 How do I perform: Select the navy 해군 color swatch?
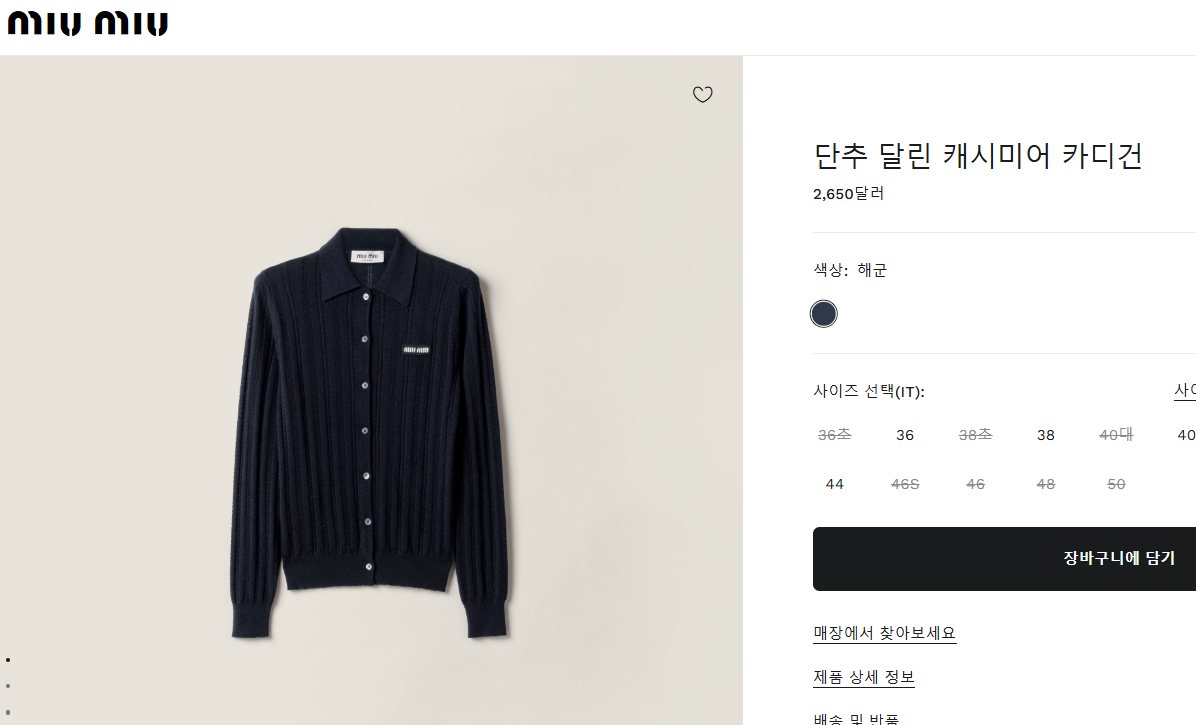tap(823, 314)
